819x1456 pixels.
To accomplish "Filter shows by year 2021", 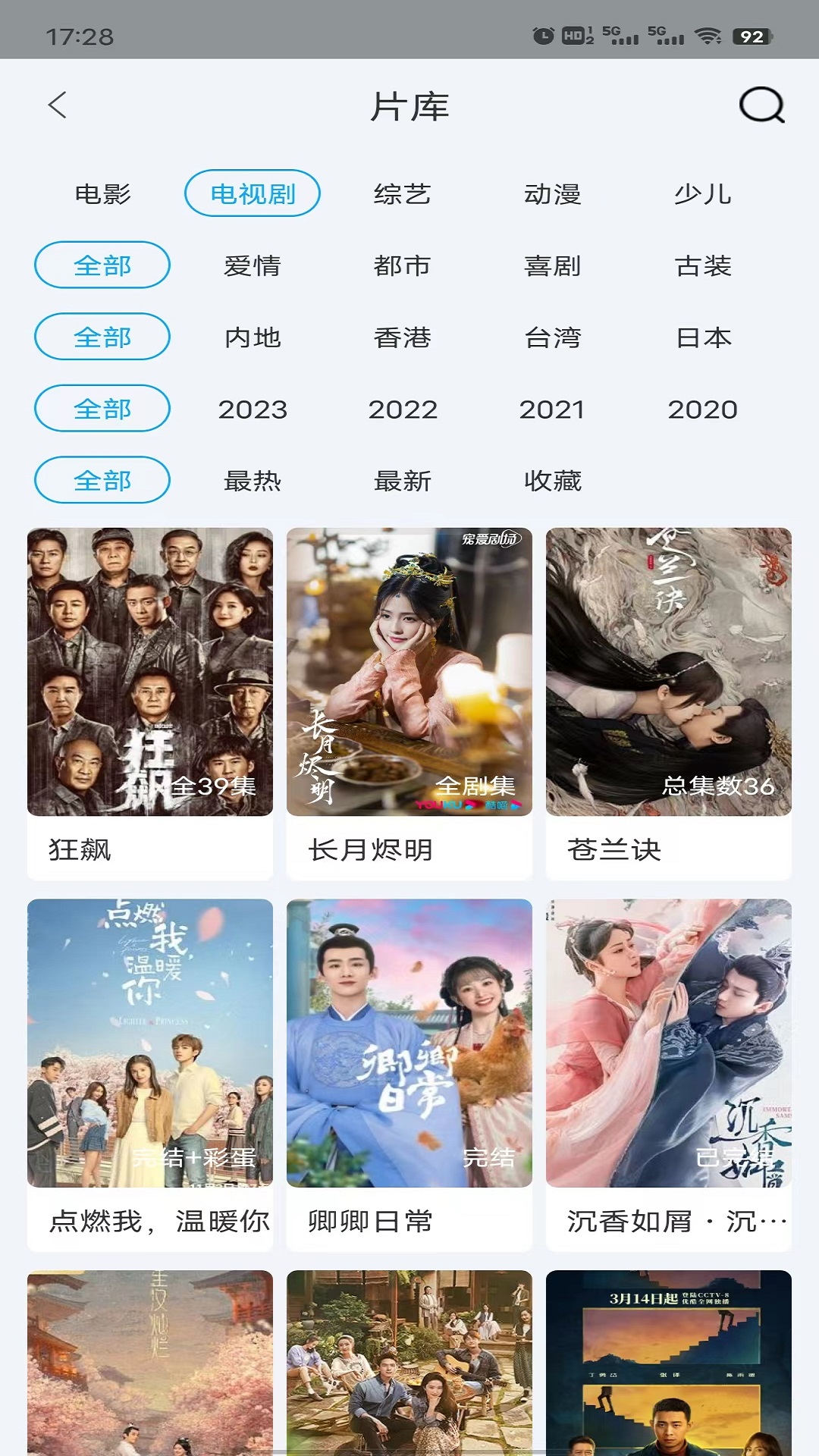I will (x=553, y=409).
